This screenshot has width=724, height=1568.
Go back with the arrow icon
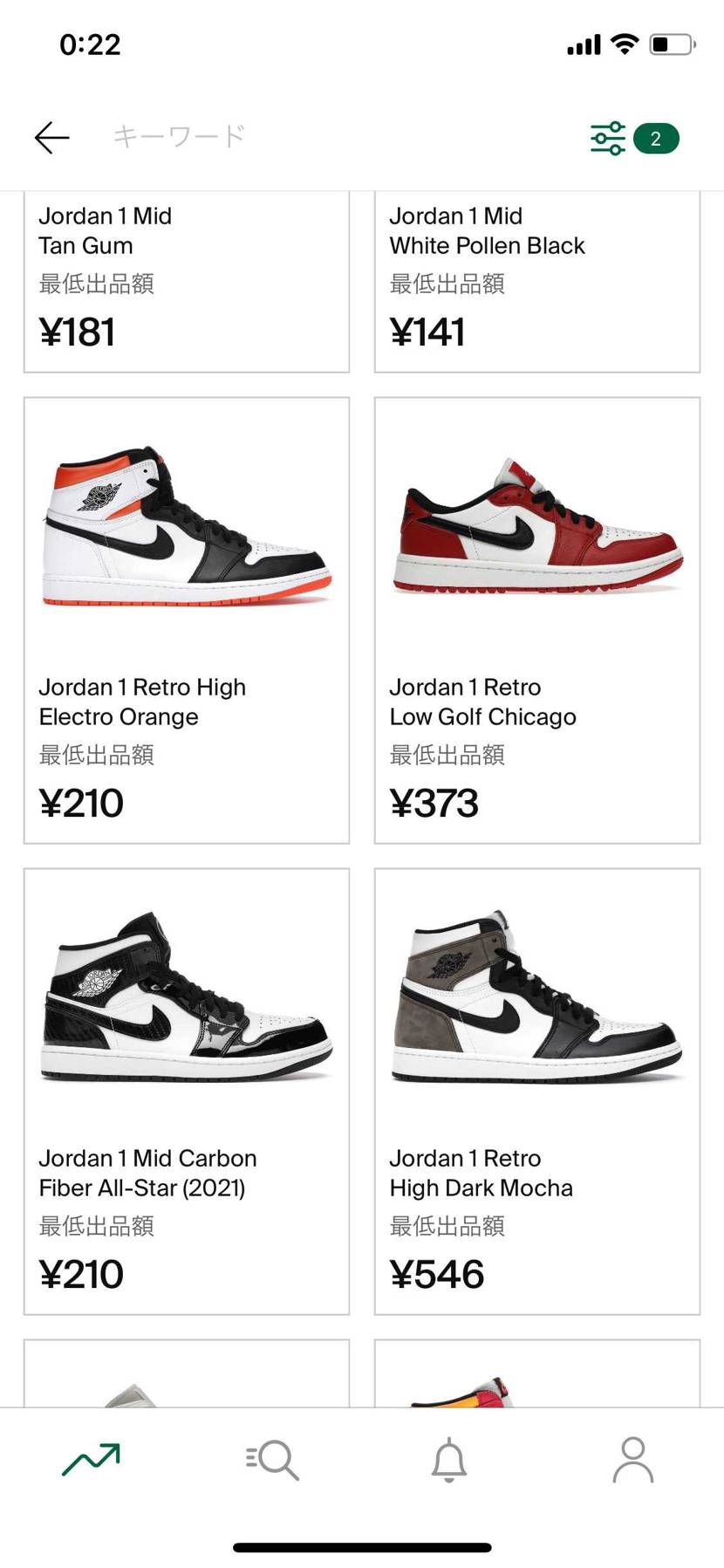pyautogui.click(x=51, y=138)
